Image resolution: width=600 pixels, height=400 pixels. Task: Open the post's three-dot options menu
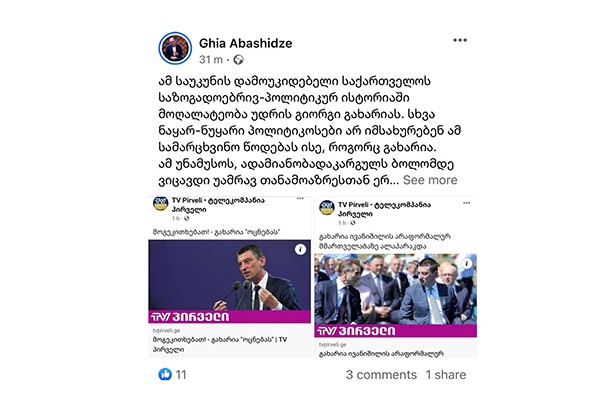[460, 41]
